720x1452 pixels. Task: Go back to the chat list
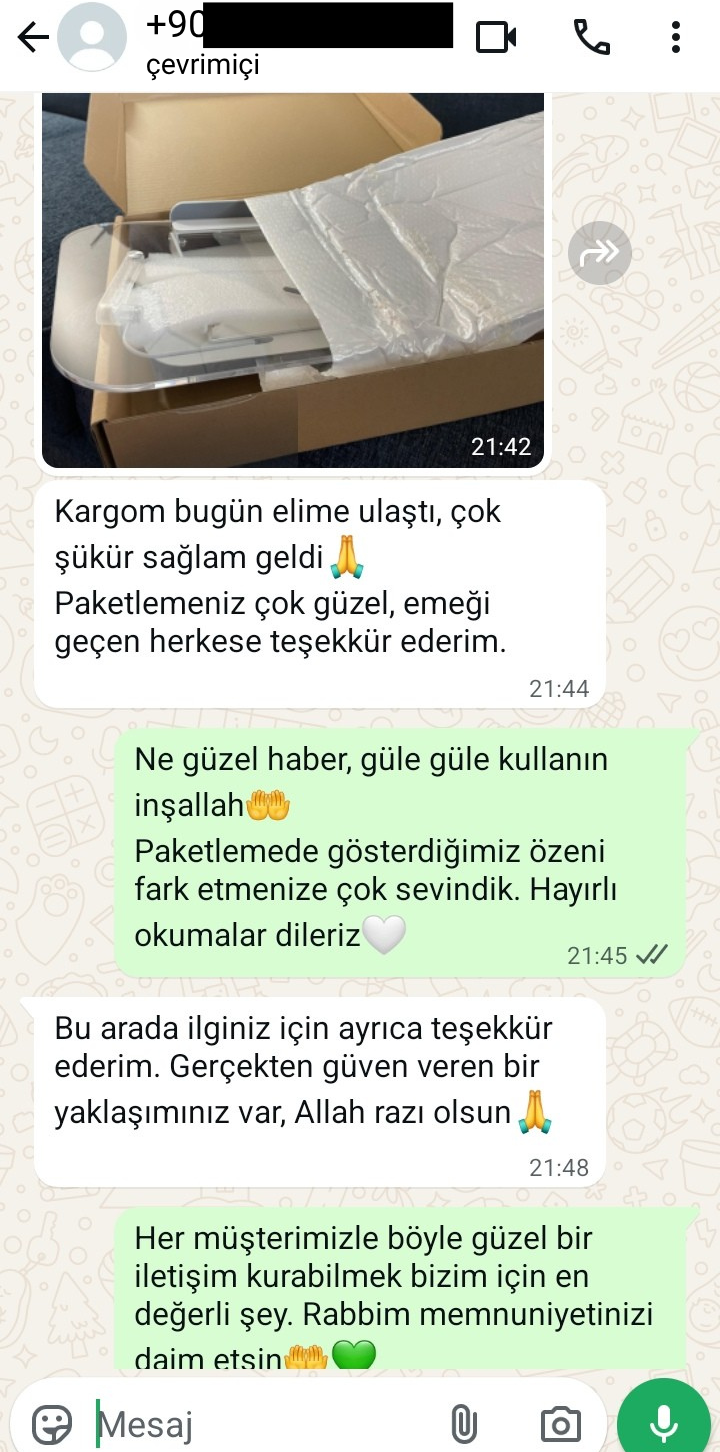pos(32,38)
